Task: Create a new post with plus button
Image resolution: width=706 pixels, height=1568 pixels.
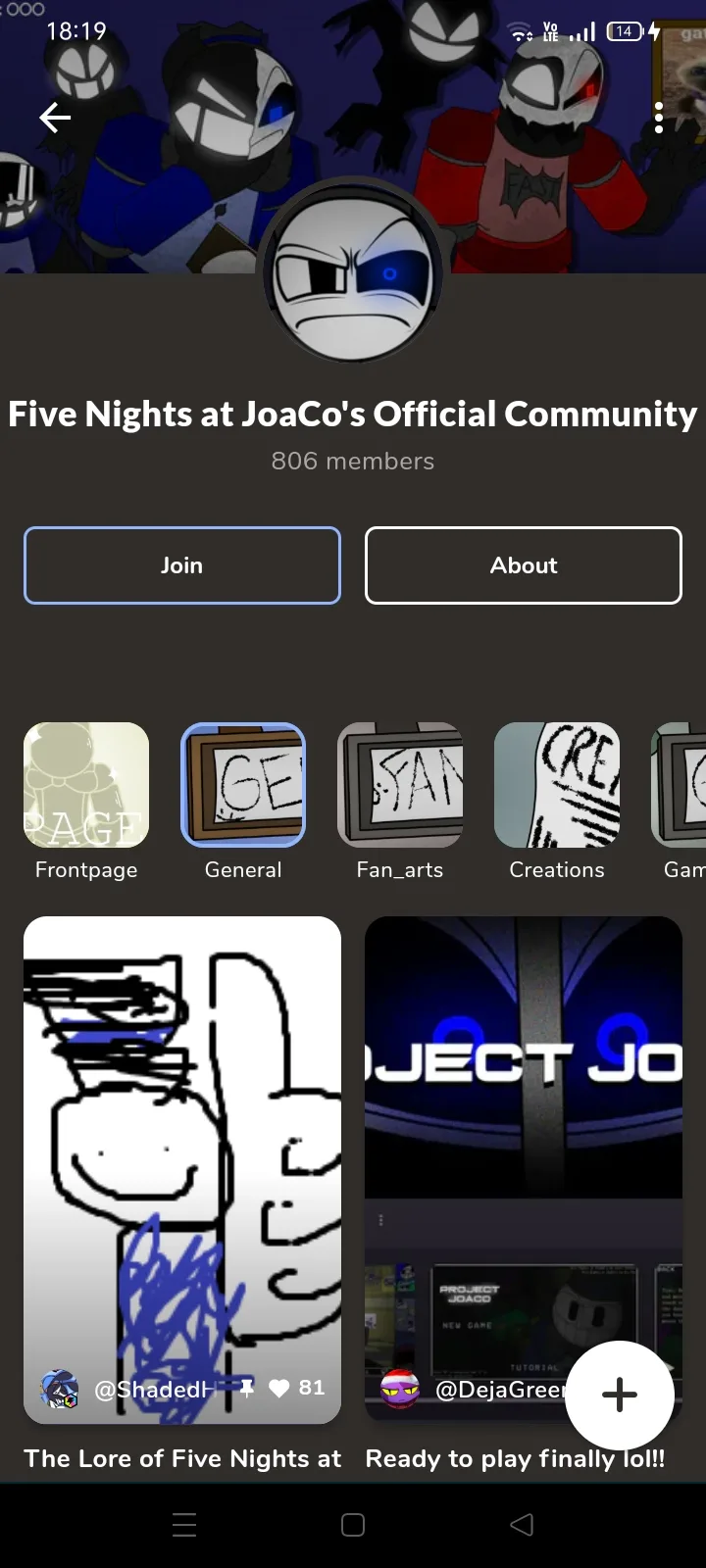Action: click(620, 1395)
